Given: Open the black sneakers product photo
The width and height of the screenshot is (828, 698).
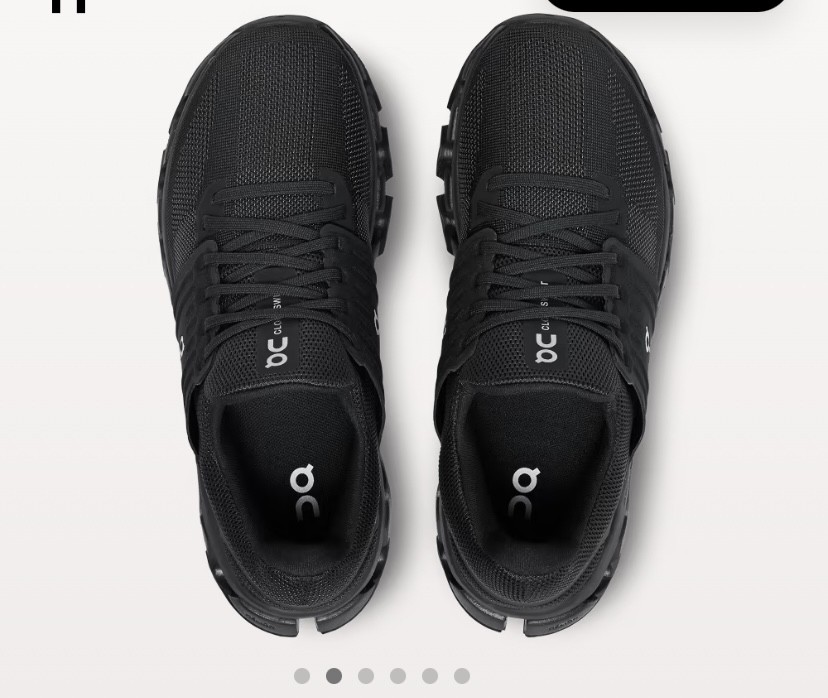Looking at the screenshot, I should click(414, 330).
